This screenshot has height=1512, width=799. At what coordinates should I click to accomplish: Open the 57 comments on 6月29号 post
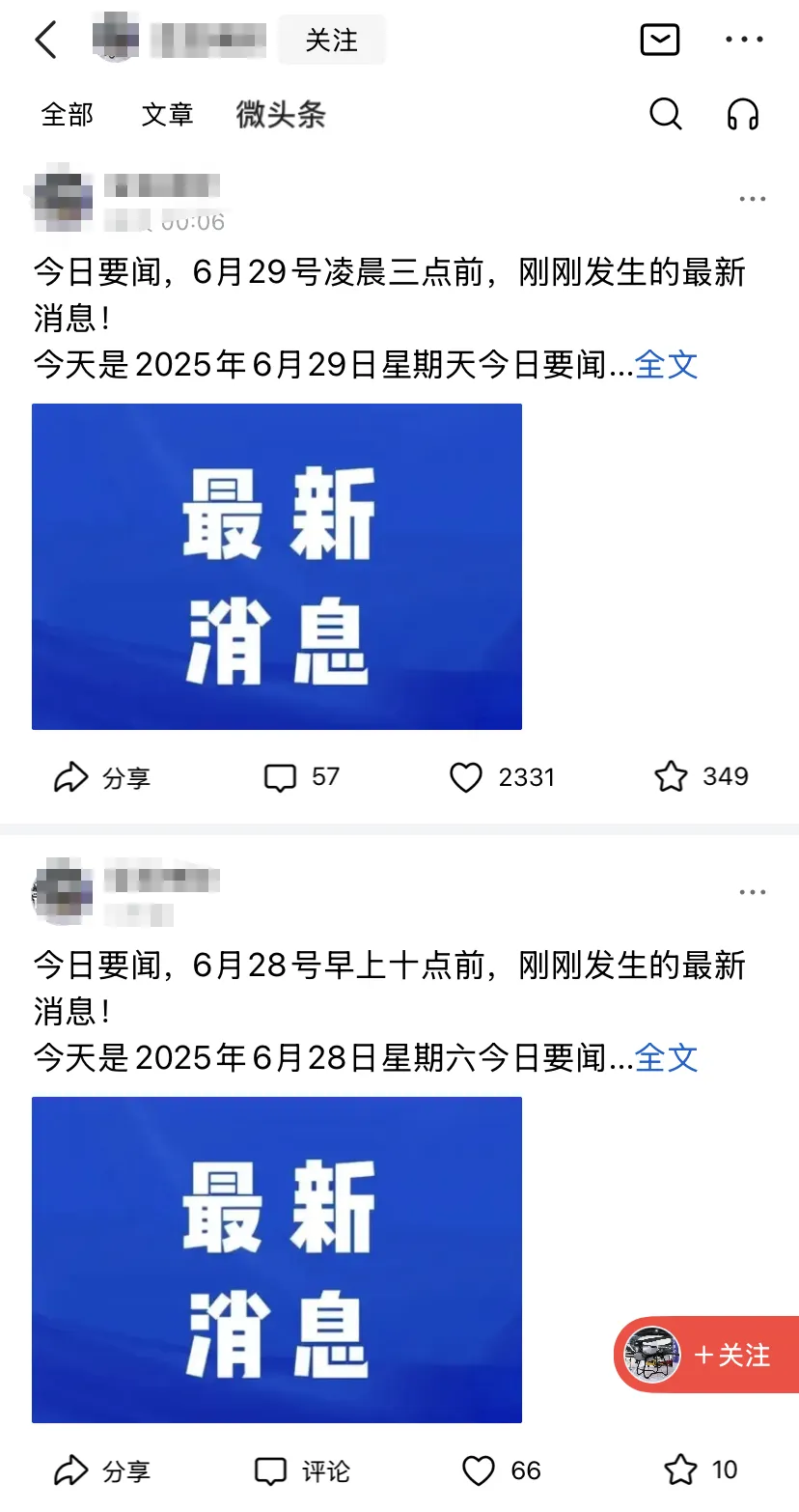[x=302, y=777]
